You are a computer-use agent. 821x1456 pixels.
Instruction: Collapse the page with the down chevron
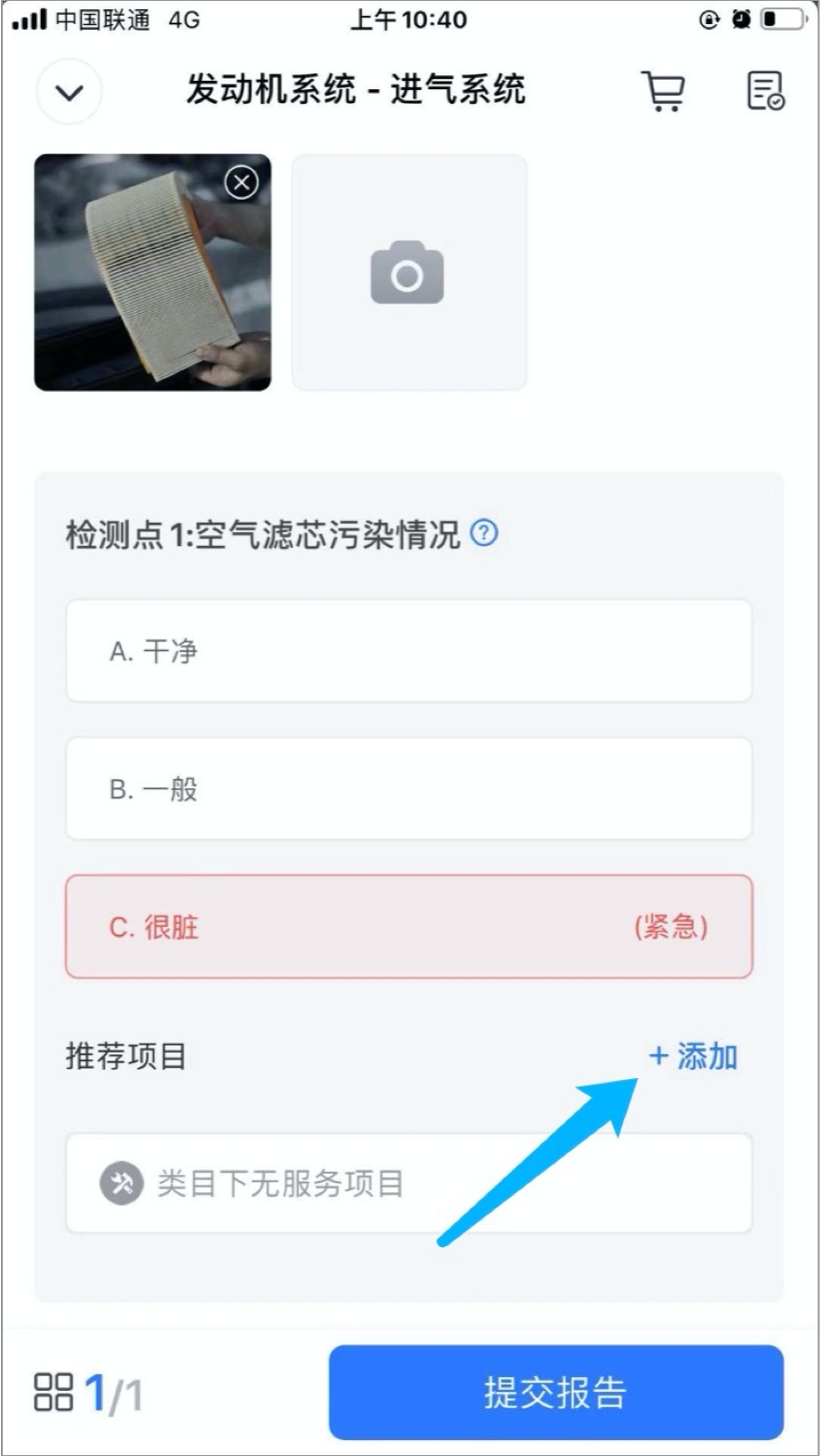pyautogui.click(x=69, y=92)
